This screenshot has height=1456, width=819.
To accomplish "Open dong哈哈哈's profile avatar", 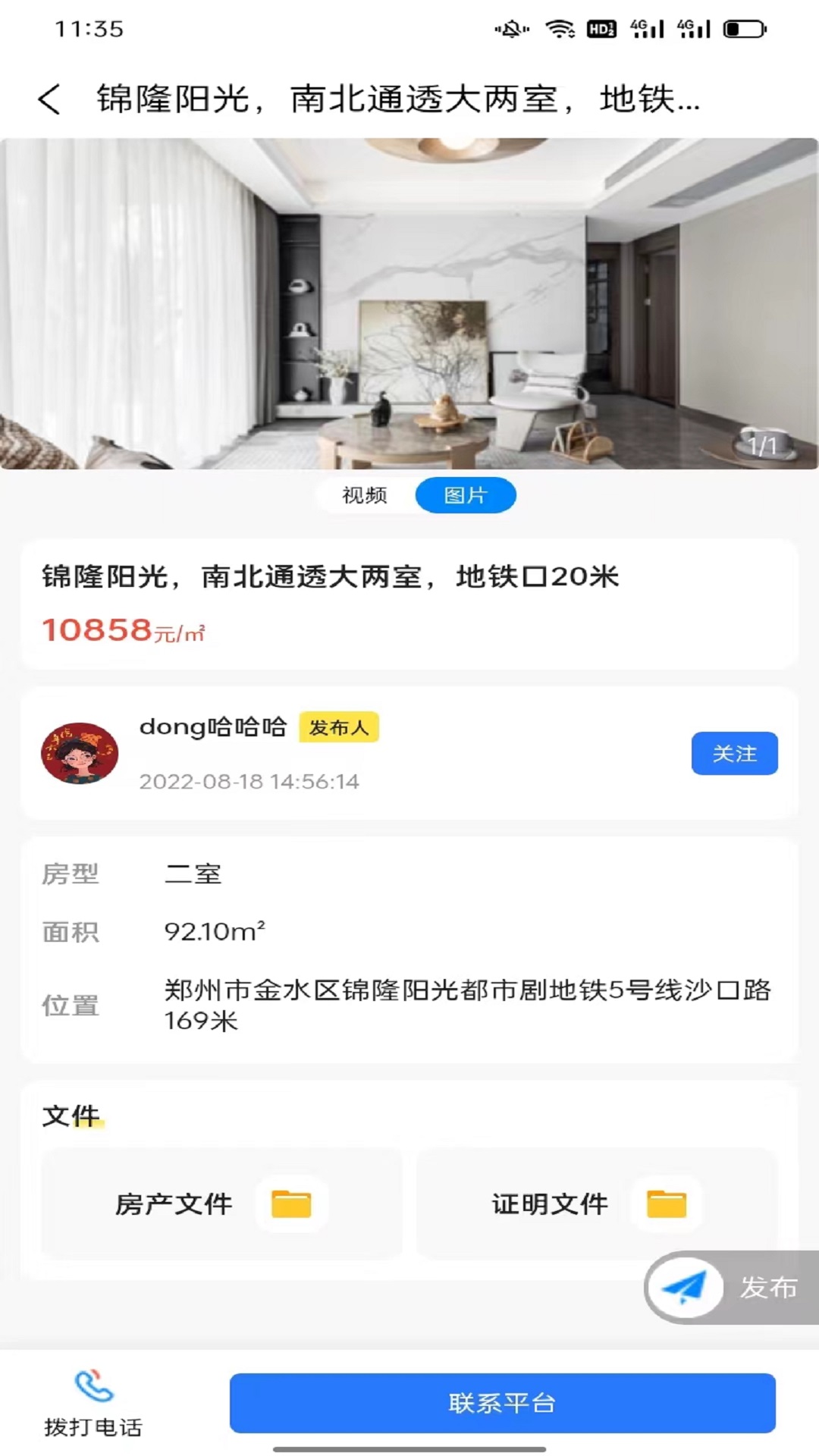I will coord(80,753).
